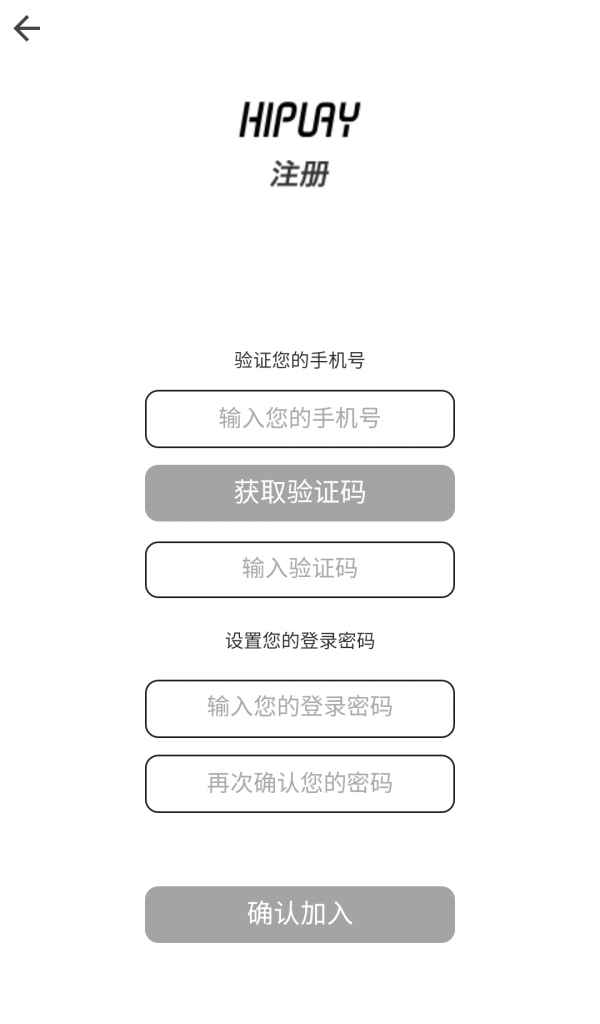The width and height of the screenshot is (600, 1024).
Task: Tap the 获取验证码 button
Action: coord(300,493)
